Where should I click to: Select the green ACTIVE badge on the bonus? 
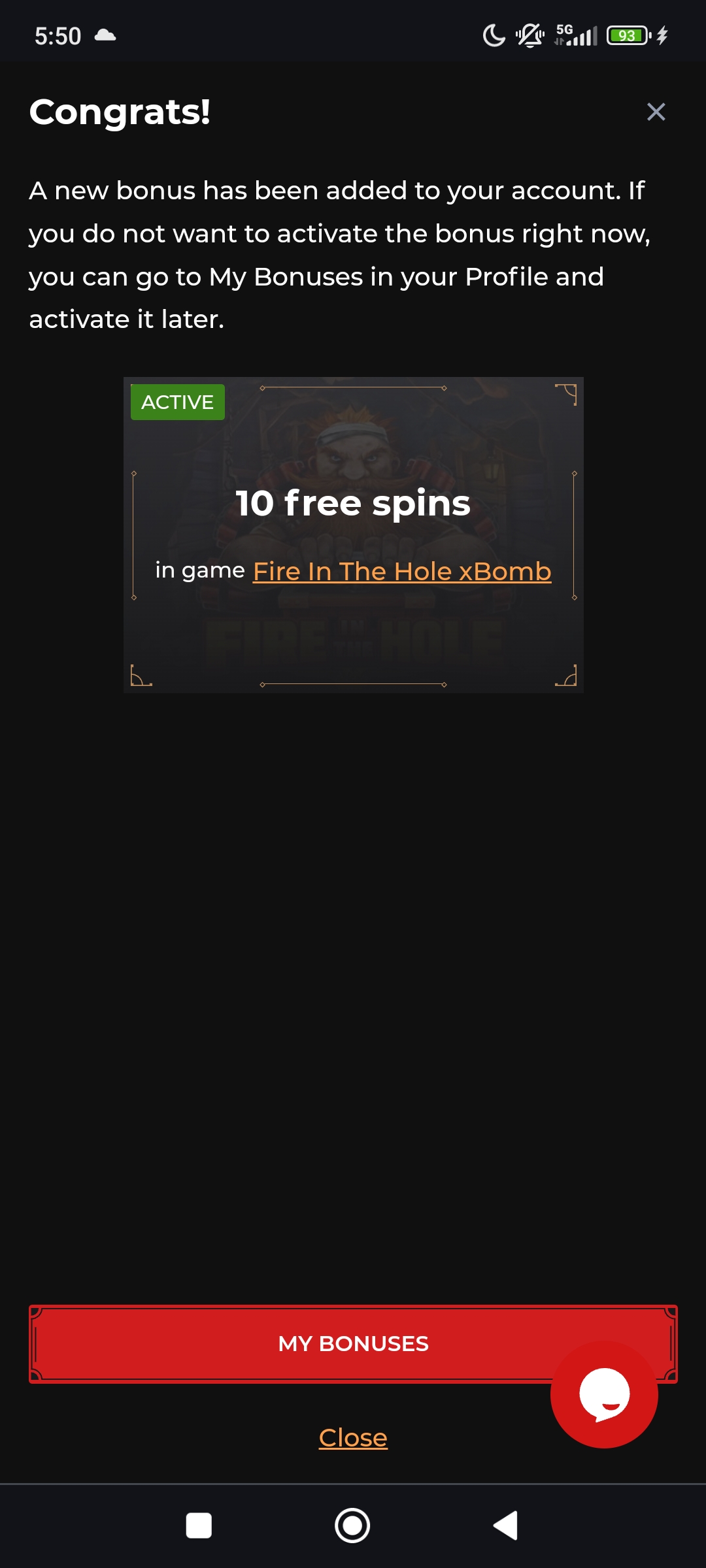[176, 402]
